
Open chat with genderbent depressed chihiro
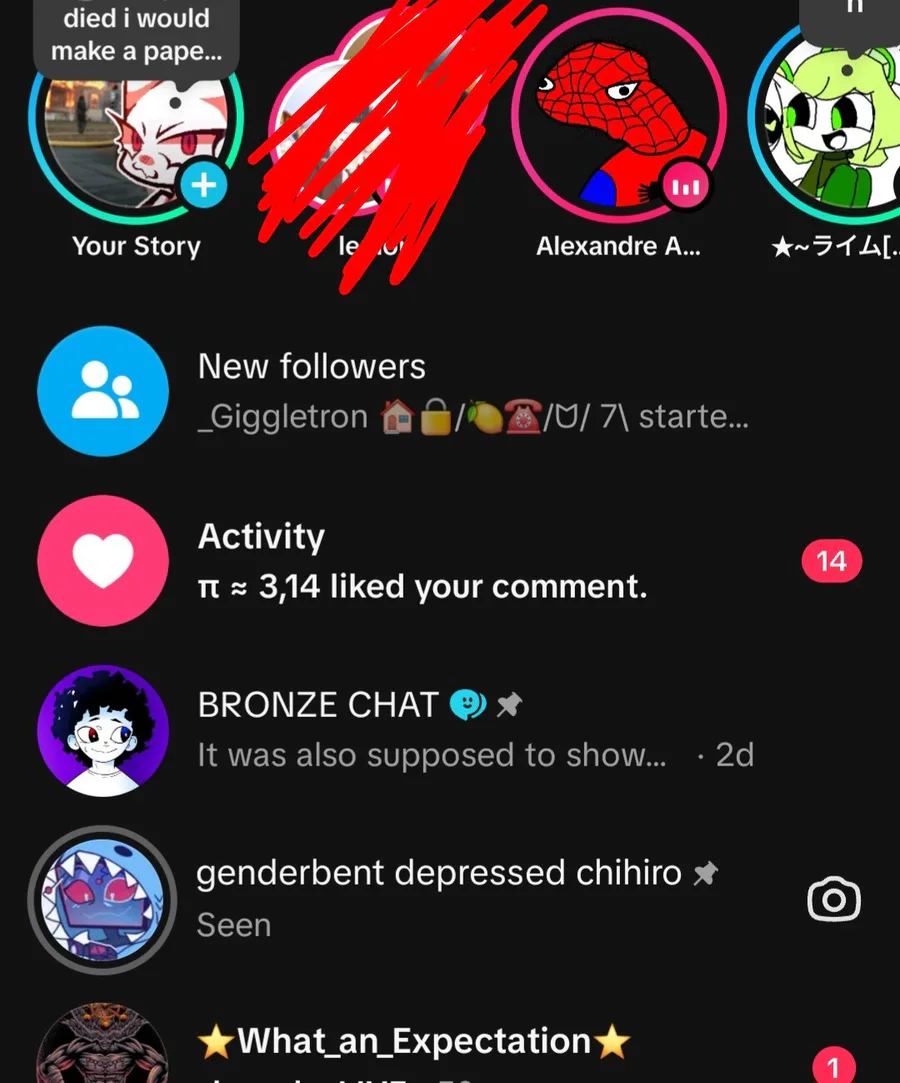point(440,896)
